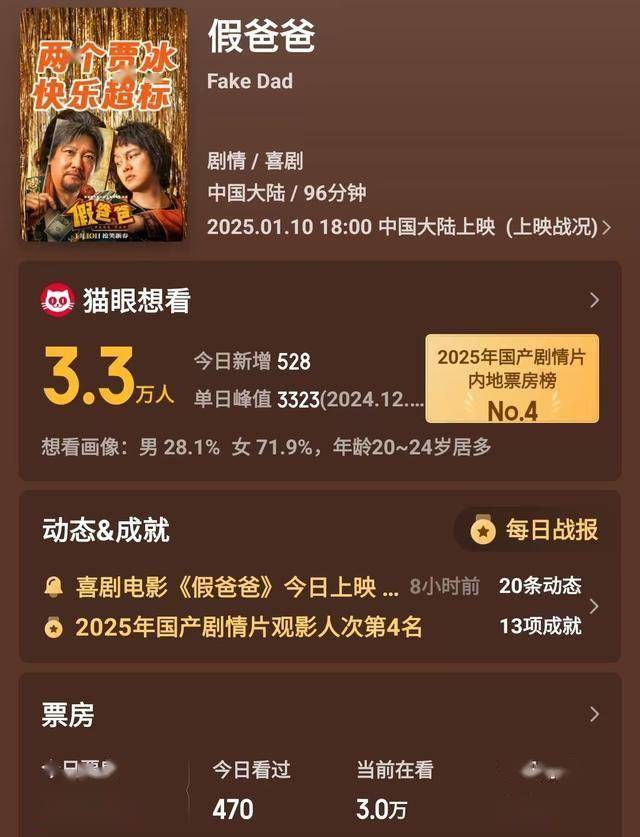
Task: Open the 2025年国产剧情片内地票房榜 No.4 badge
Action: [x=513, y=380]
